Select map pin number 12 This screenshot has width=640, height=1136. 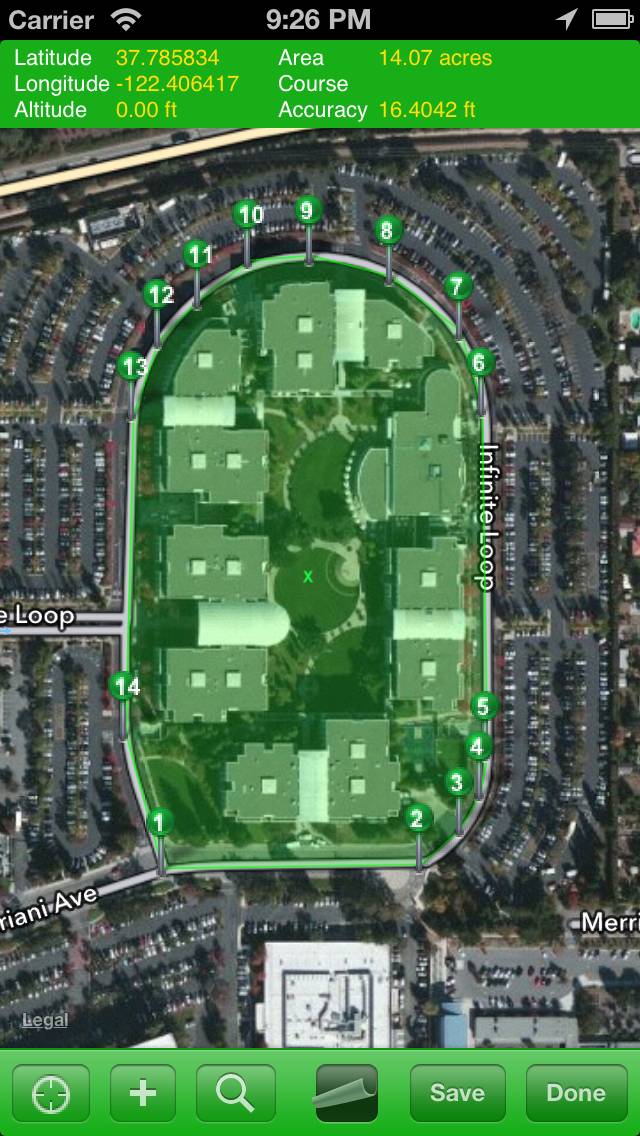pos(160,295)
